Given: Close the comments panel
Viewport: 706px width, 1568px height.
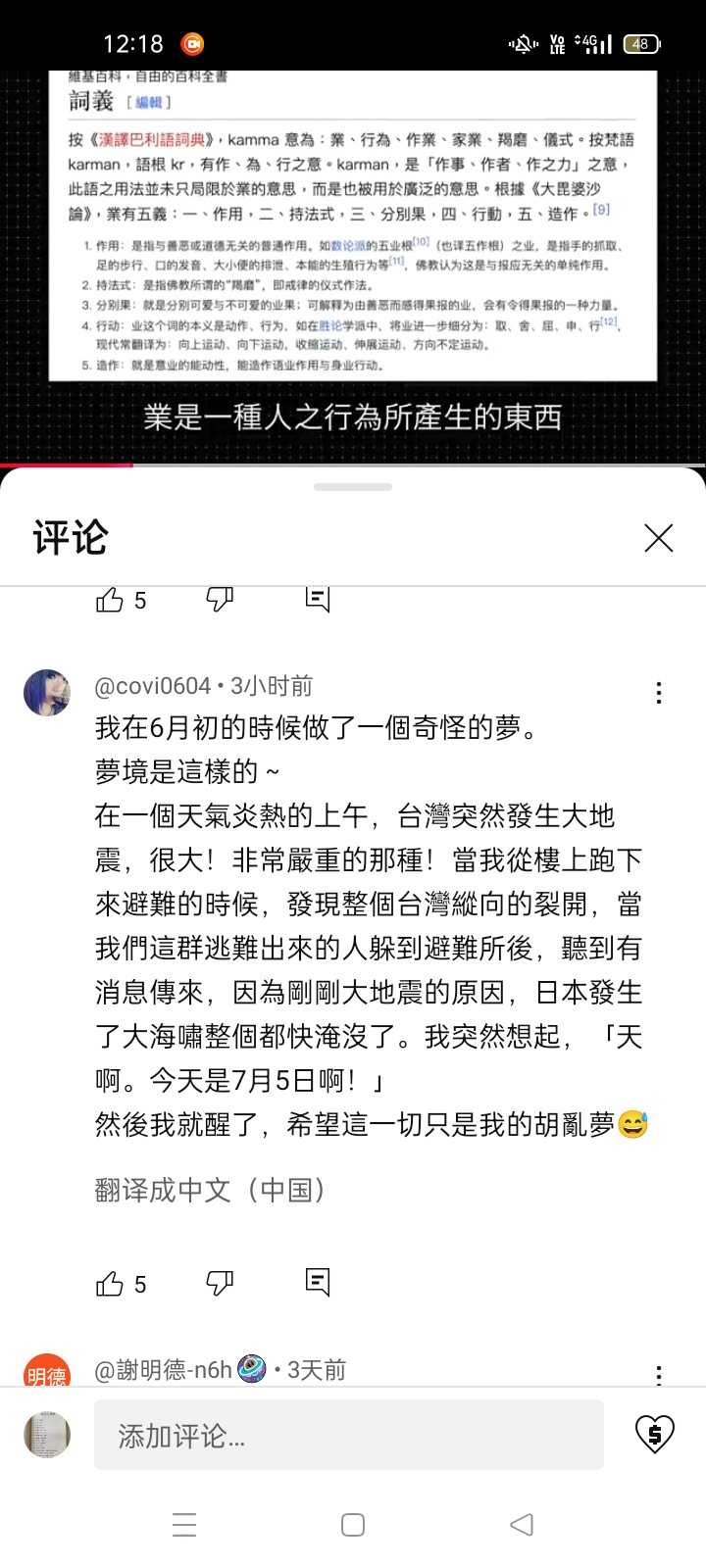Looking at the screenshot, I should 658,538.
